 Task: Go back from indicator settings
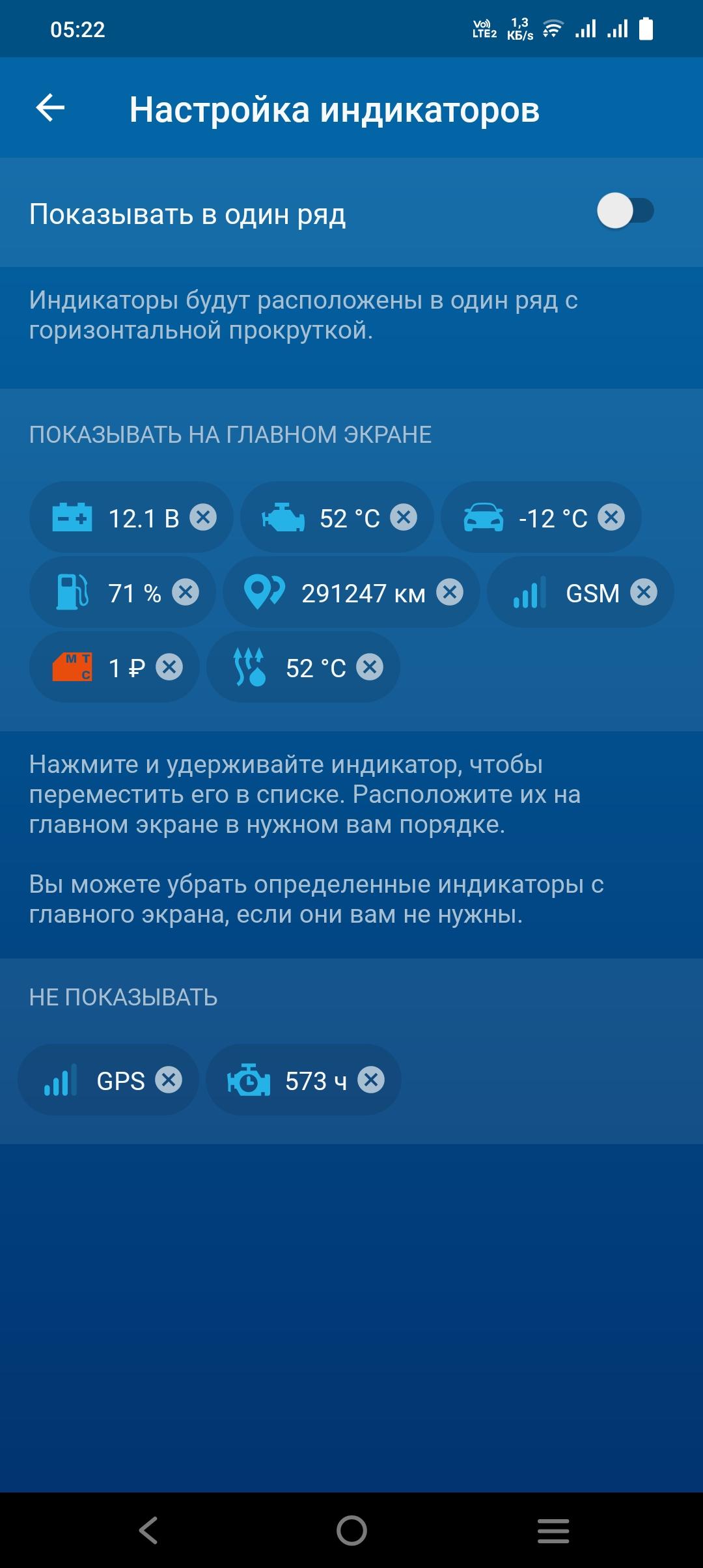pyautogui.click(x=50, y=108)
